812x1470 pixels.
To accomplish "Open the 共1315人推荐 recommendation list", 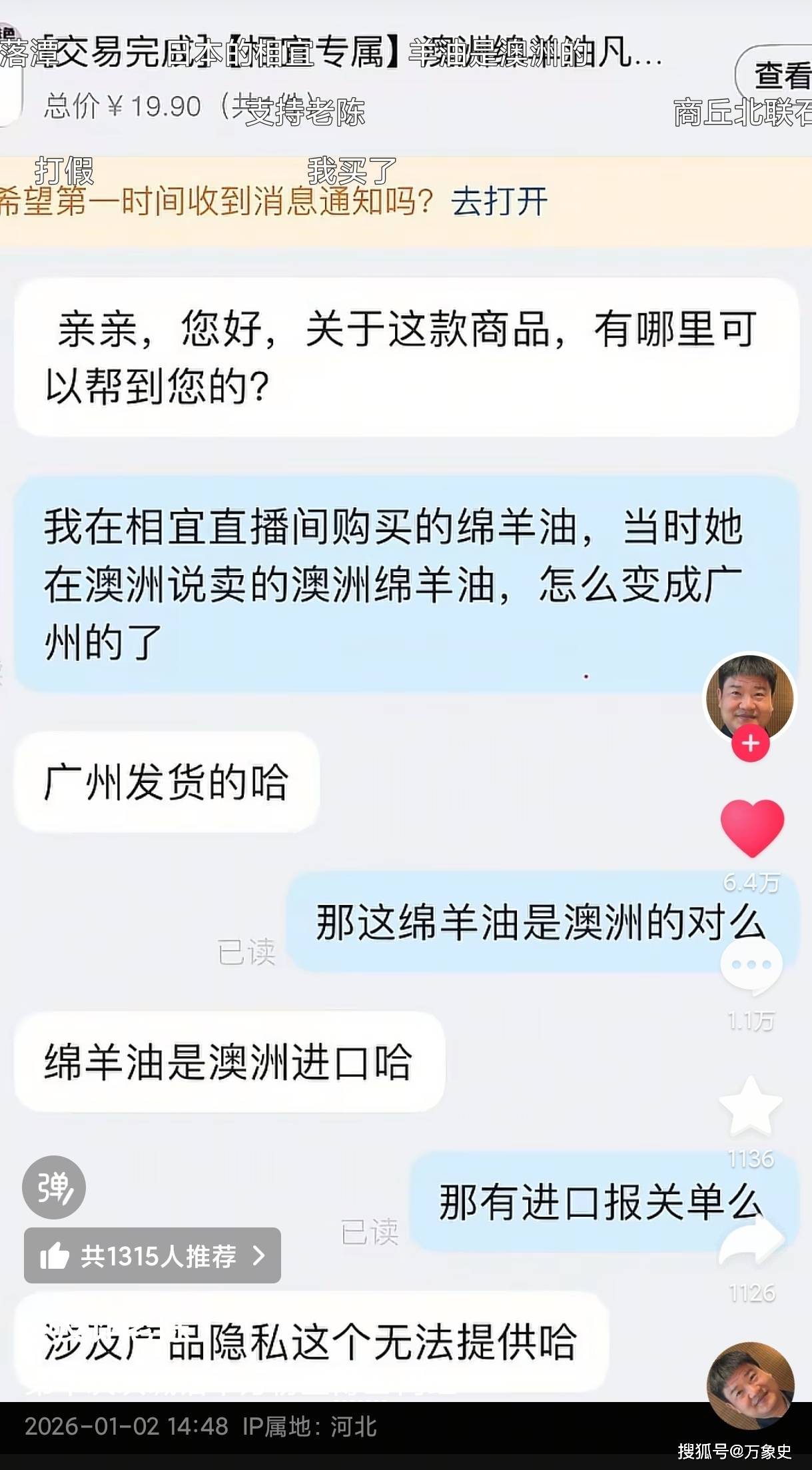I will pyautogui.click(x=153, y=1255).
